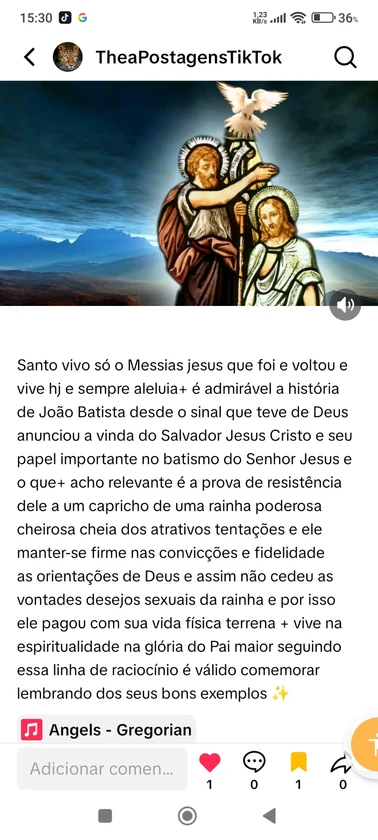Save the post with the bookmark icon

coord(298,762)
